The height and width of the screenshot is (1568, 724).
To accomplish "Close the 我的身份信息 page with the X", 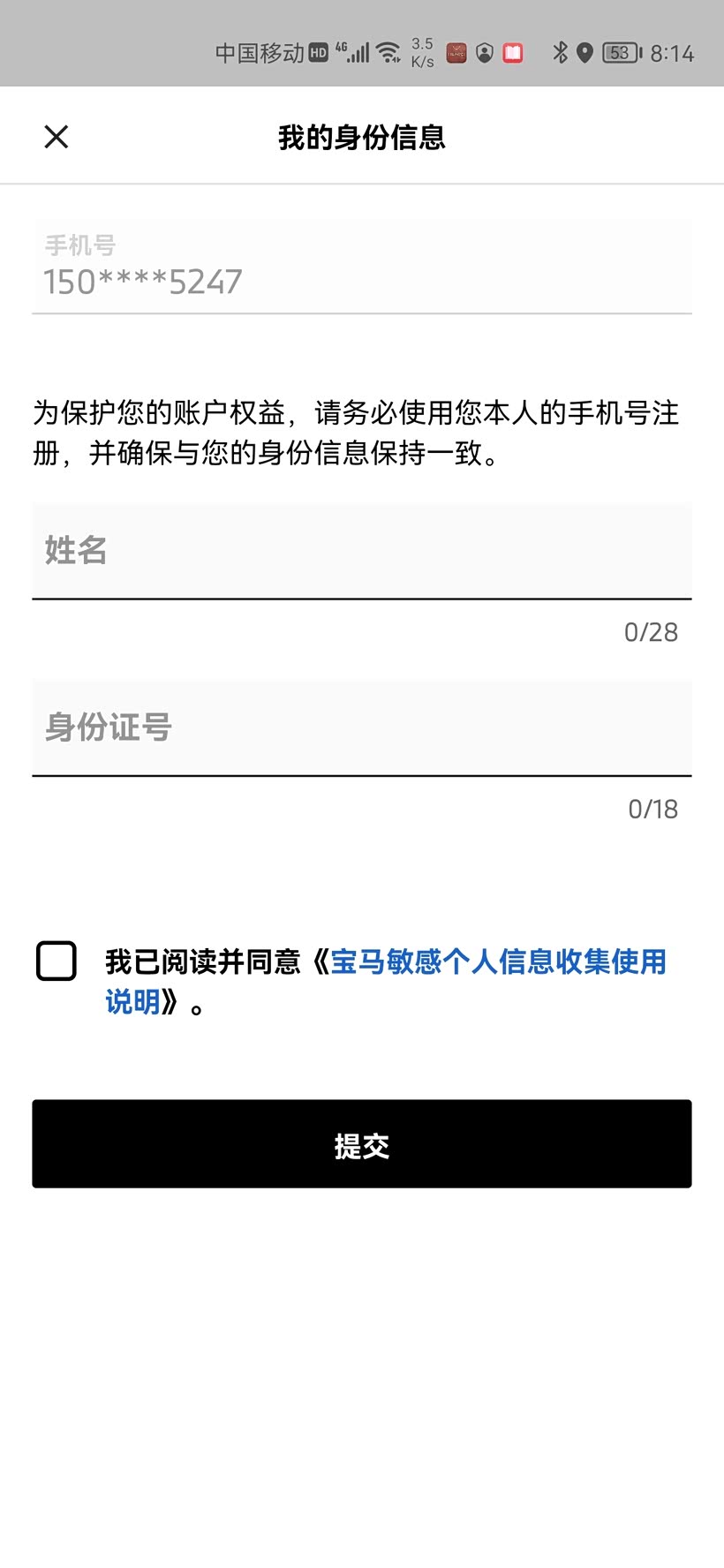I will coord(56,136).
